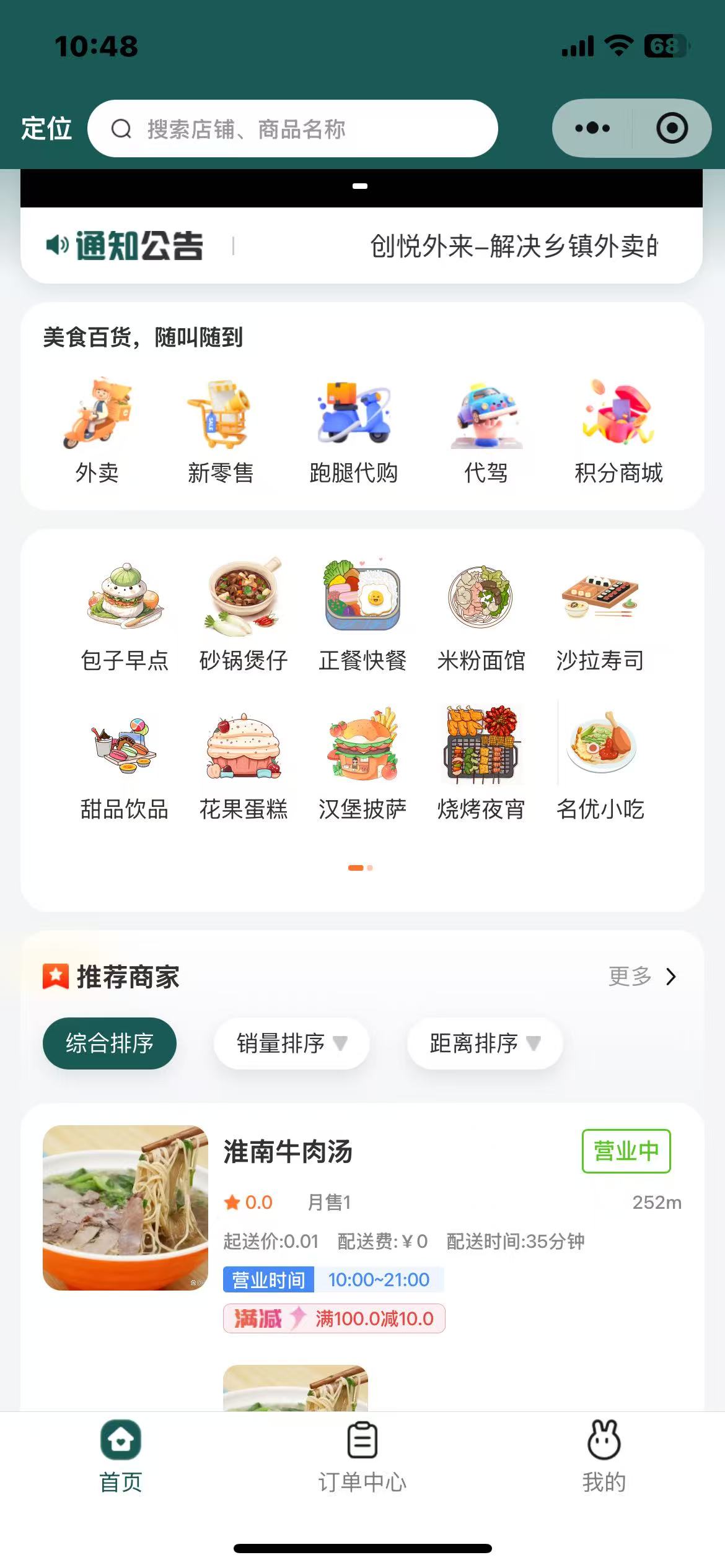This screenshot has width=725, height=1568.
Task: Expand the 销量排序 sort dropdown
Action: (291, 1043)
